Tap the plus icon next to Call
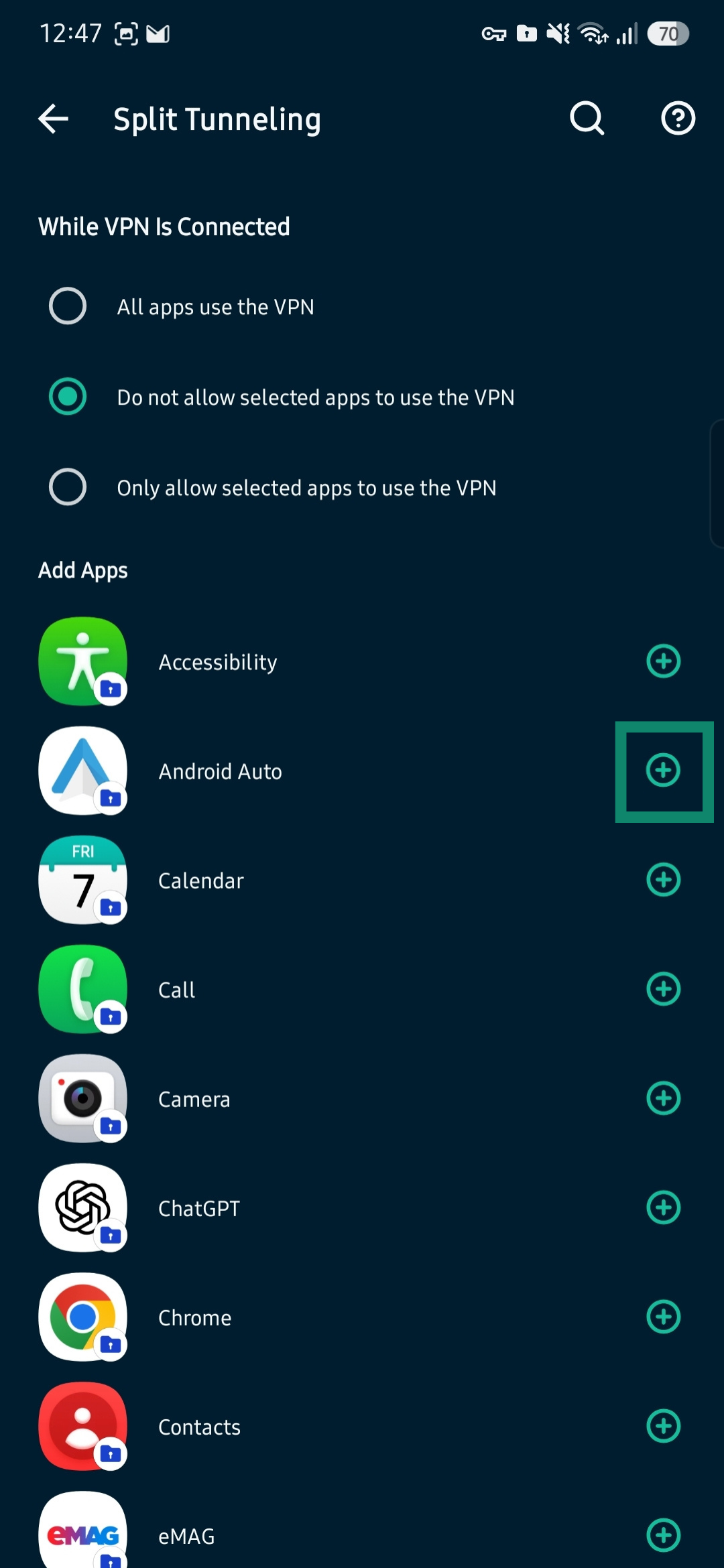Viewport: 724px width, 1568px height. point(664,989)
